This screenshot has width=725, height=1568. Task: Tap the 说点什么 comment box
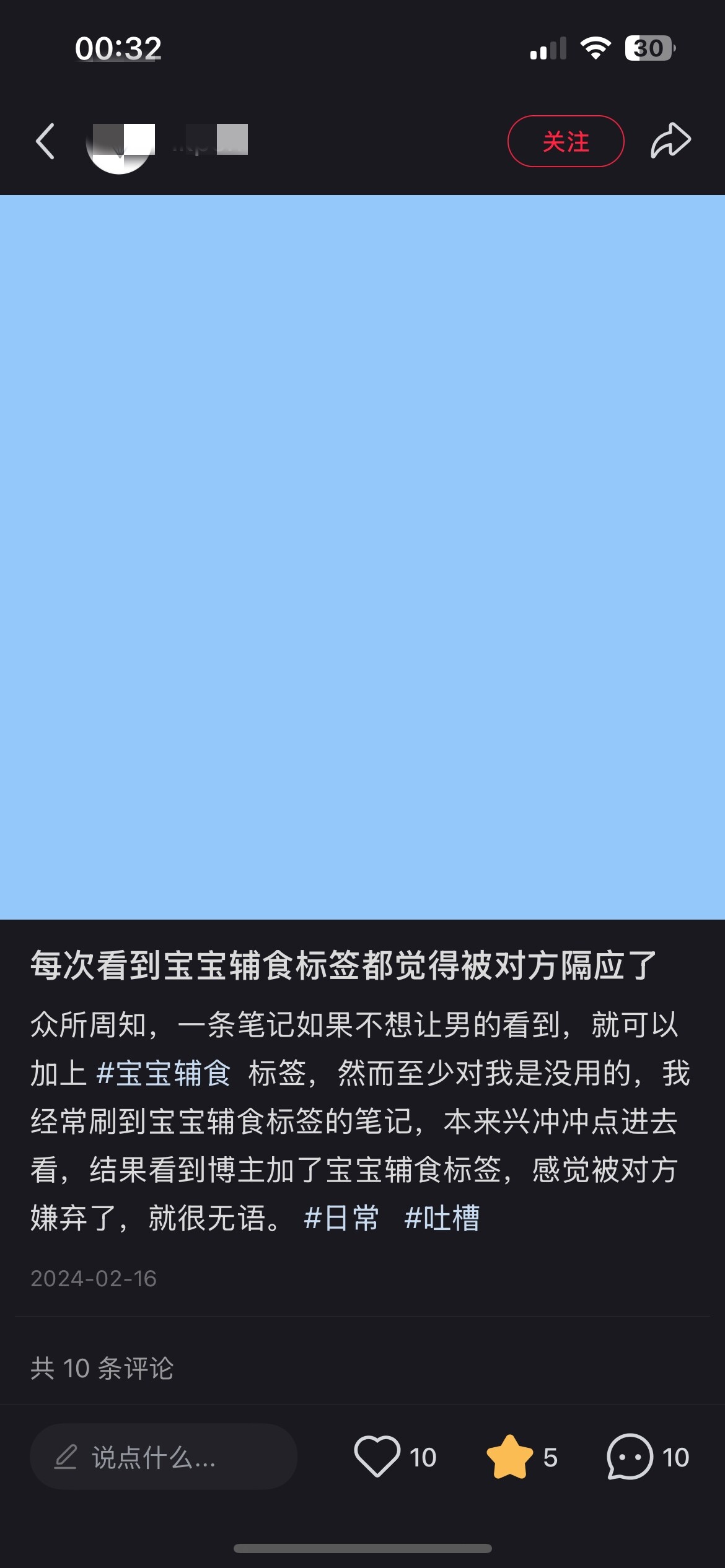click(x=164, y=1457)
